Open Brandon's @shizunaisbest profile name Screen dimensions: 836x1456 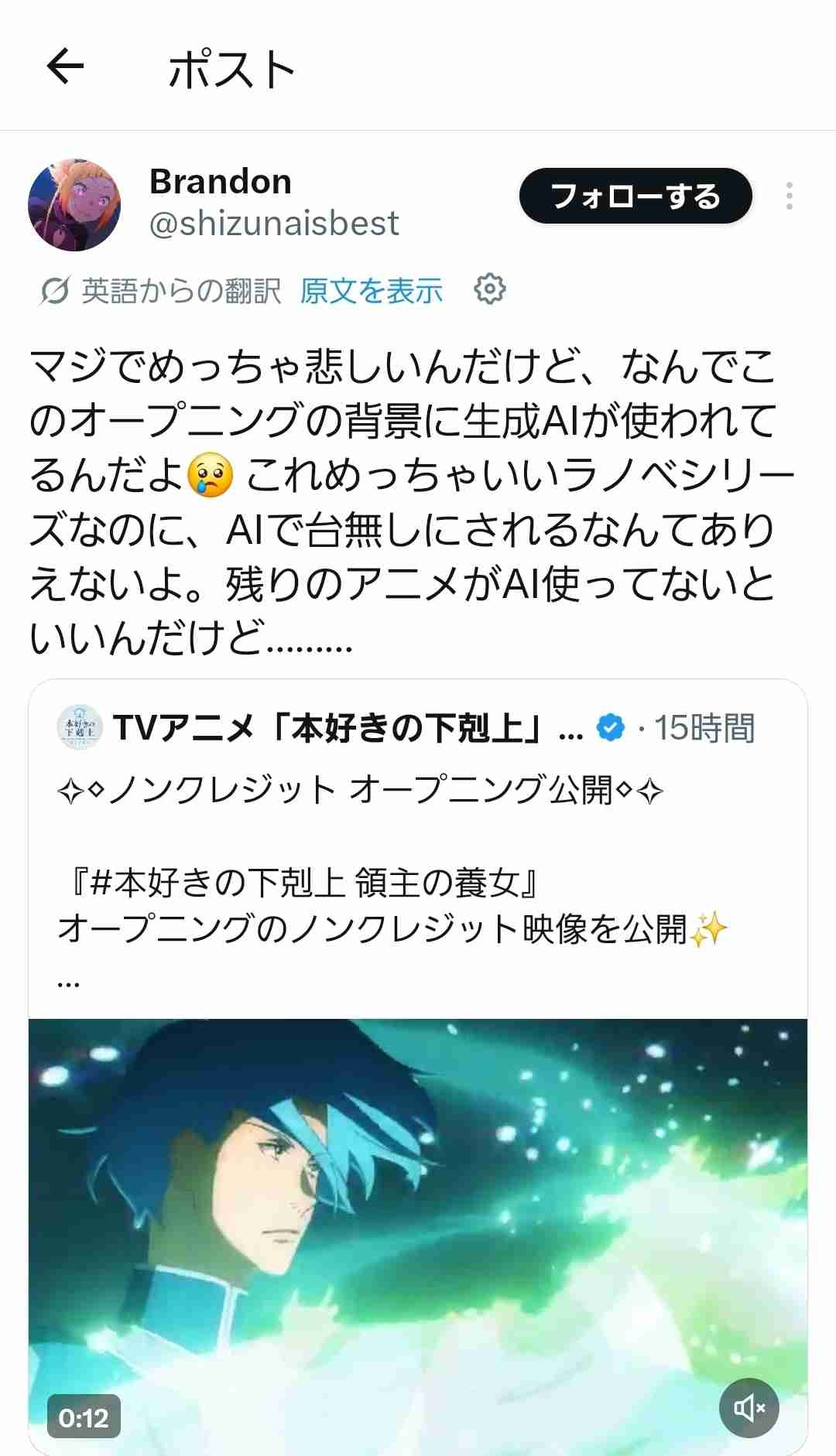pyautogui.click(x=273, y=224)
